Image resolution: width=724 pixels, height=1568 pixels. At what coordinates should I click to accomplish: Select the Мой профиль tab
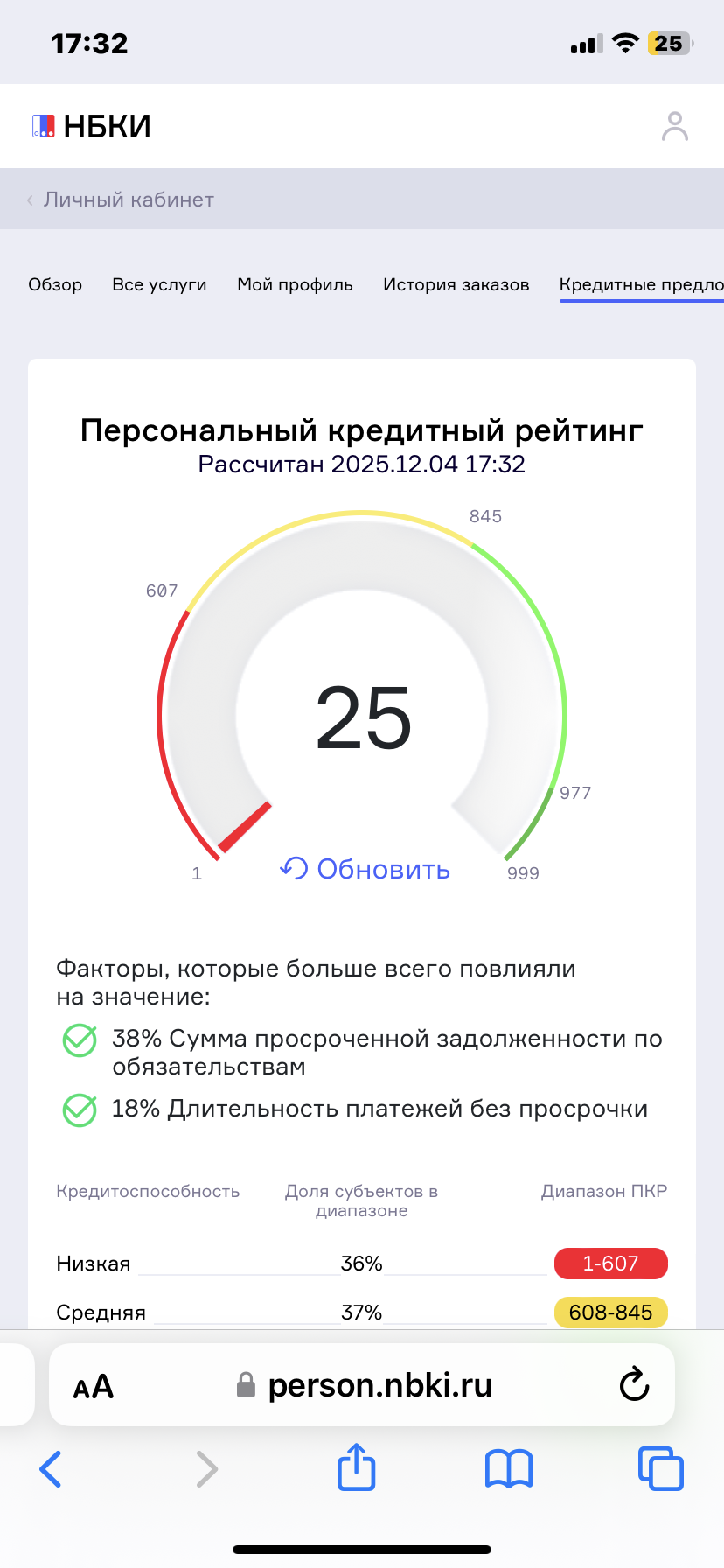pos(295,284)
